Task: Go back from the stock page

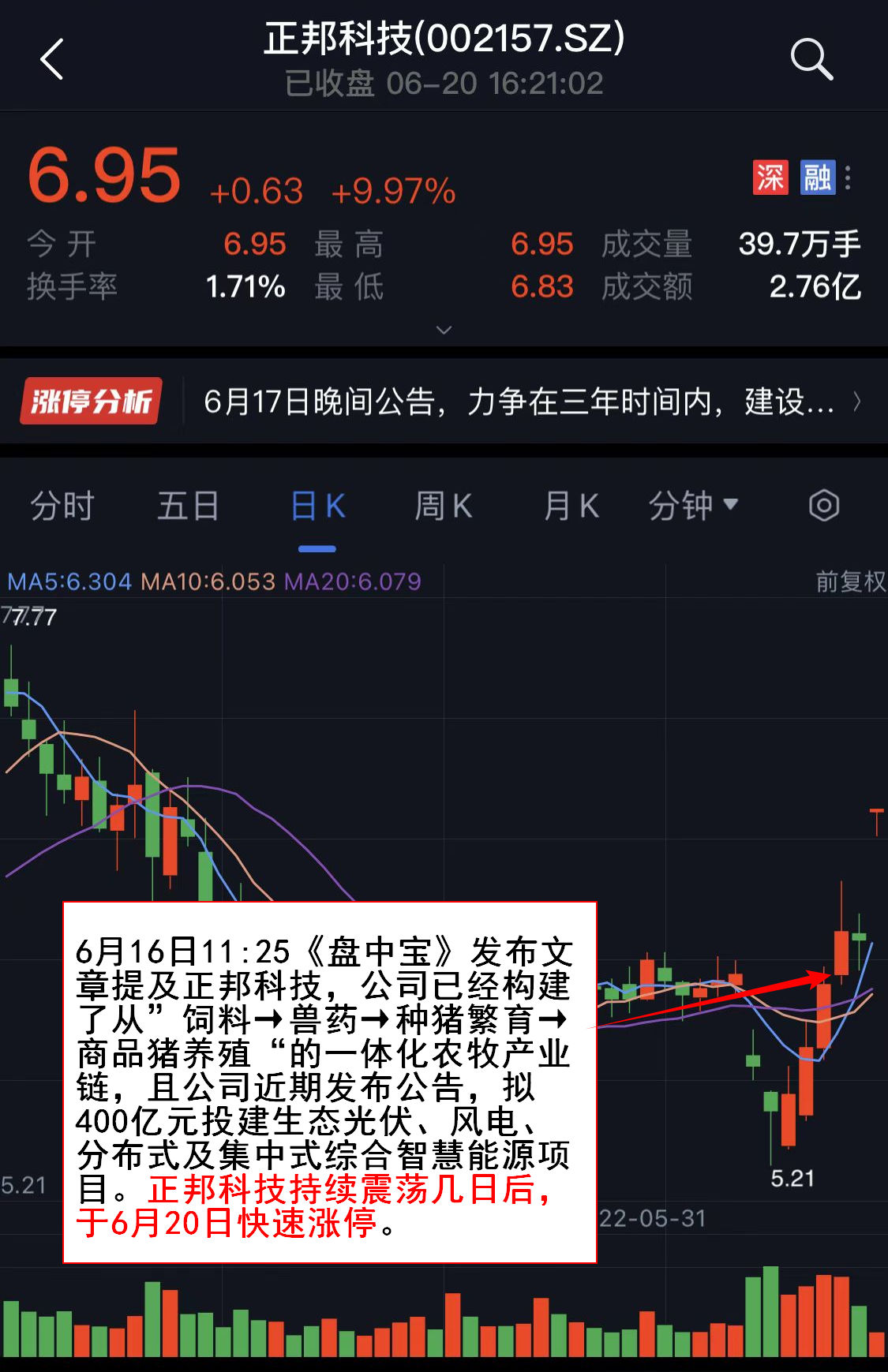Action: click(52, 60)
